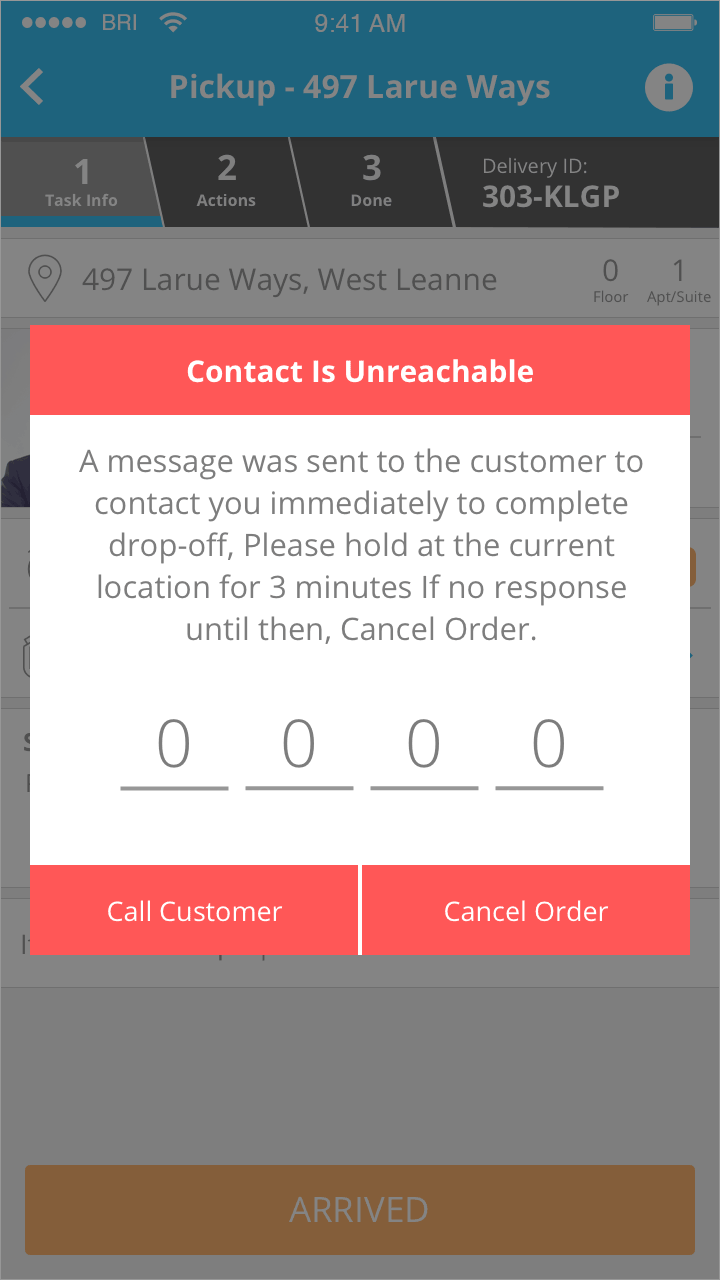Switch to the Actions step tab
This screenshot has height=1280, width=720.
point(226,182)
